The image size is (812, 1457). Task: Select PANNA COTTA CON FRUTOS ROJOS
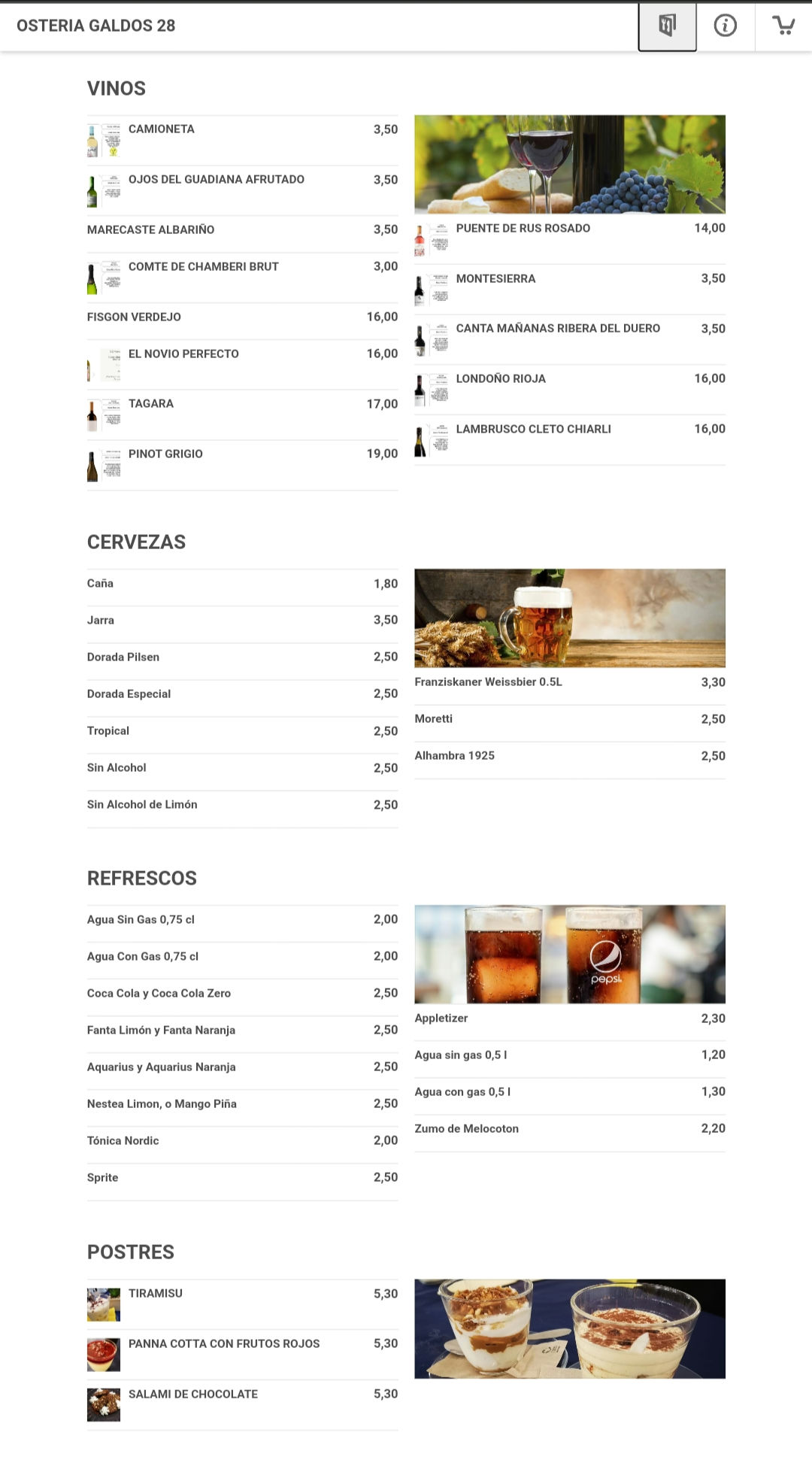[242, 1355]
